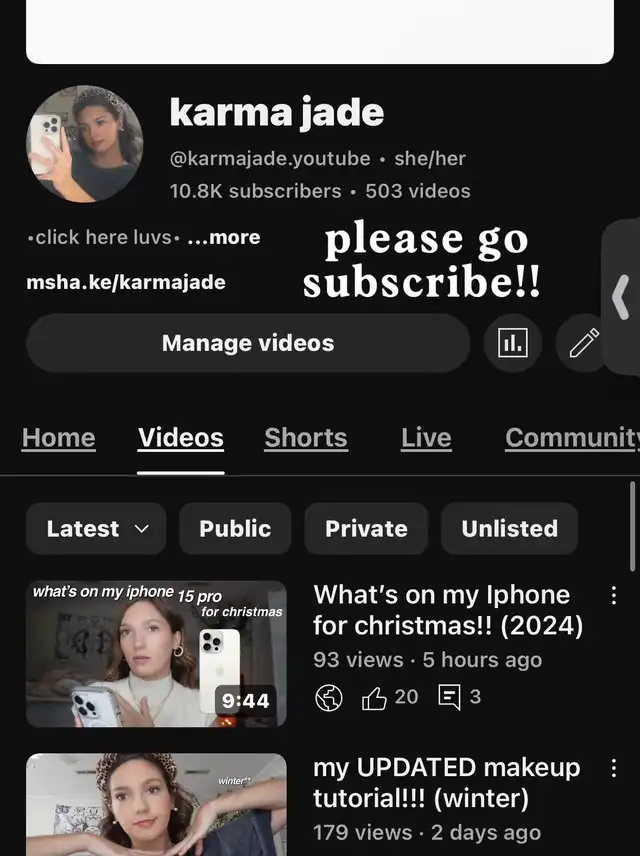Open Manage videos
Viewport: 640px width, 856px height.
coord(247,343)
